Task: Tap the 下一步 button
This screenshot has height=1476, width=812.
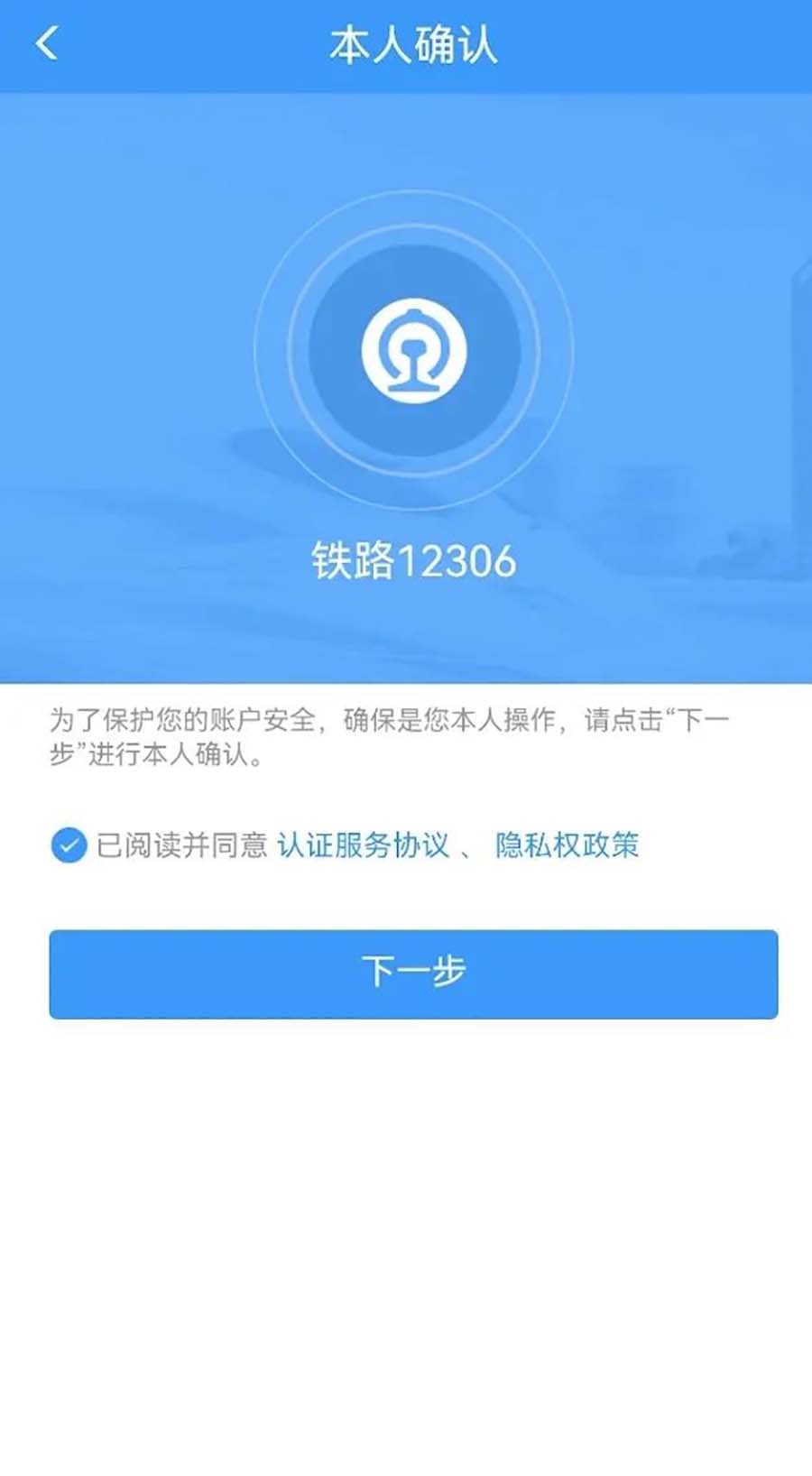Action: [413, 973]
